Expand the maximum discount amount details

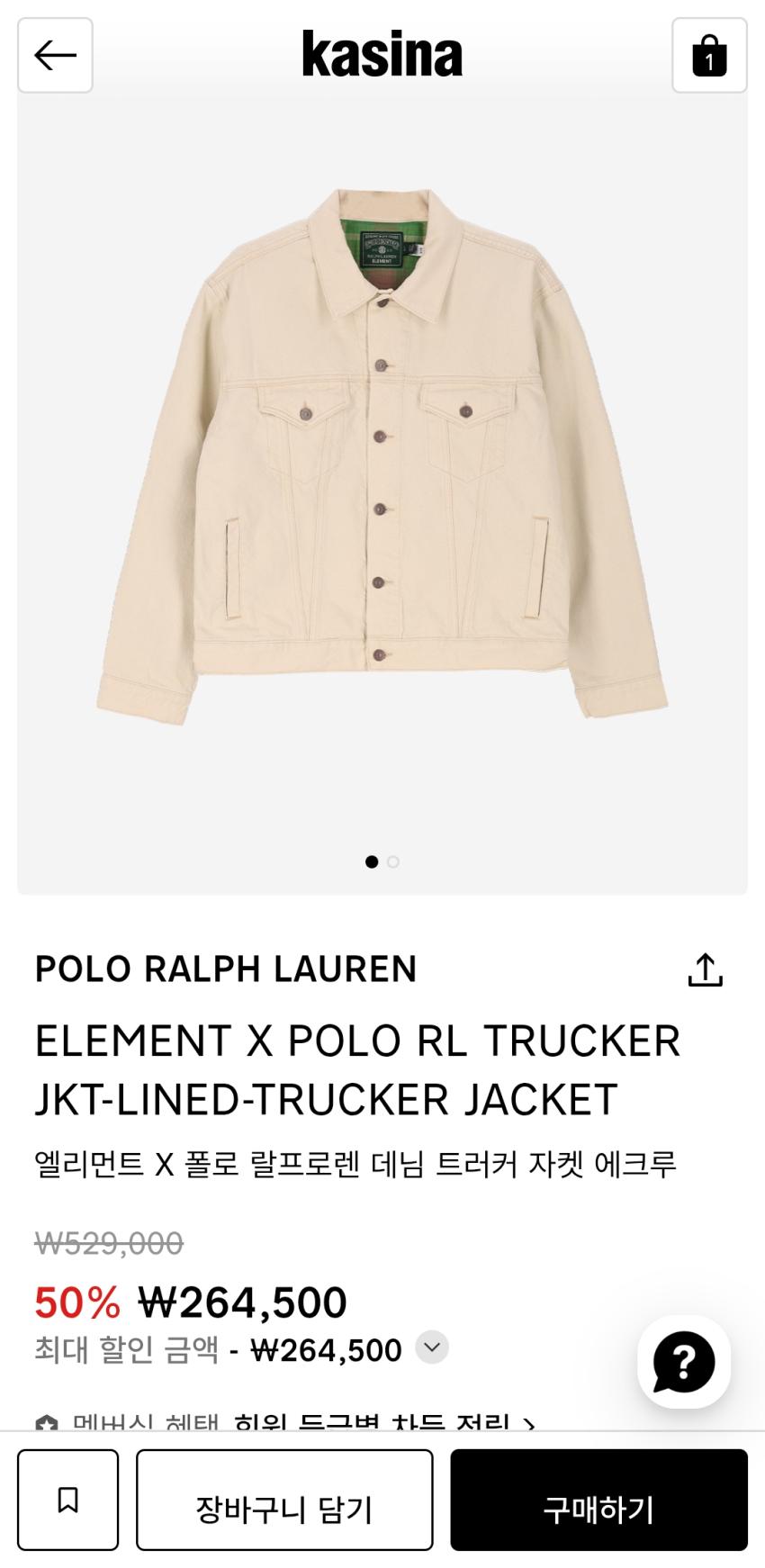pyautogui.click(x=432, y=1347)
